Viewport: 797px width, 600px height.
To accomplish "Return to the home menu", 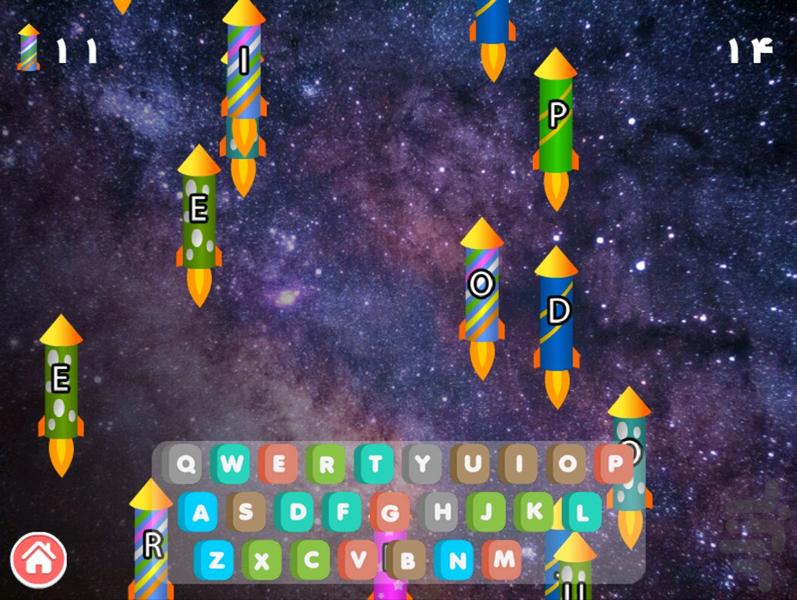I will click(x=38, y=558).
